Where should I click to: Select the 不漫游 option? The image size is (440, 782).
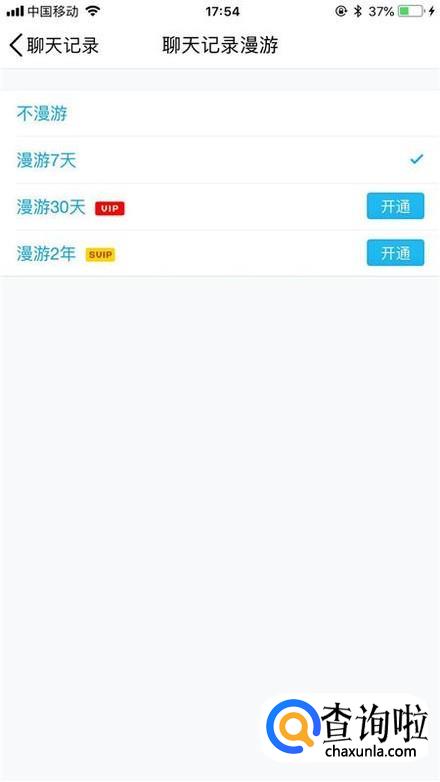[220, 114]
